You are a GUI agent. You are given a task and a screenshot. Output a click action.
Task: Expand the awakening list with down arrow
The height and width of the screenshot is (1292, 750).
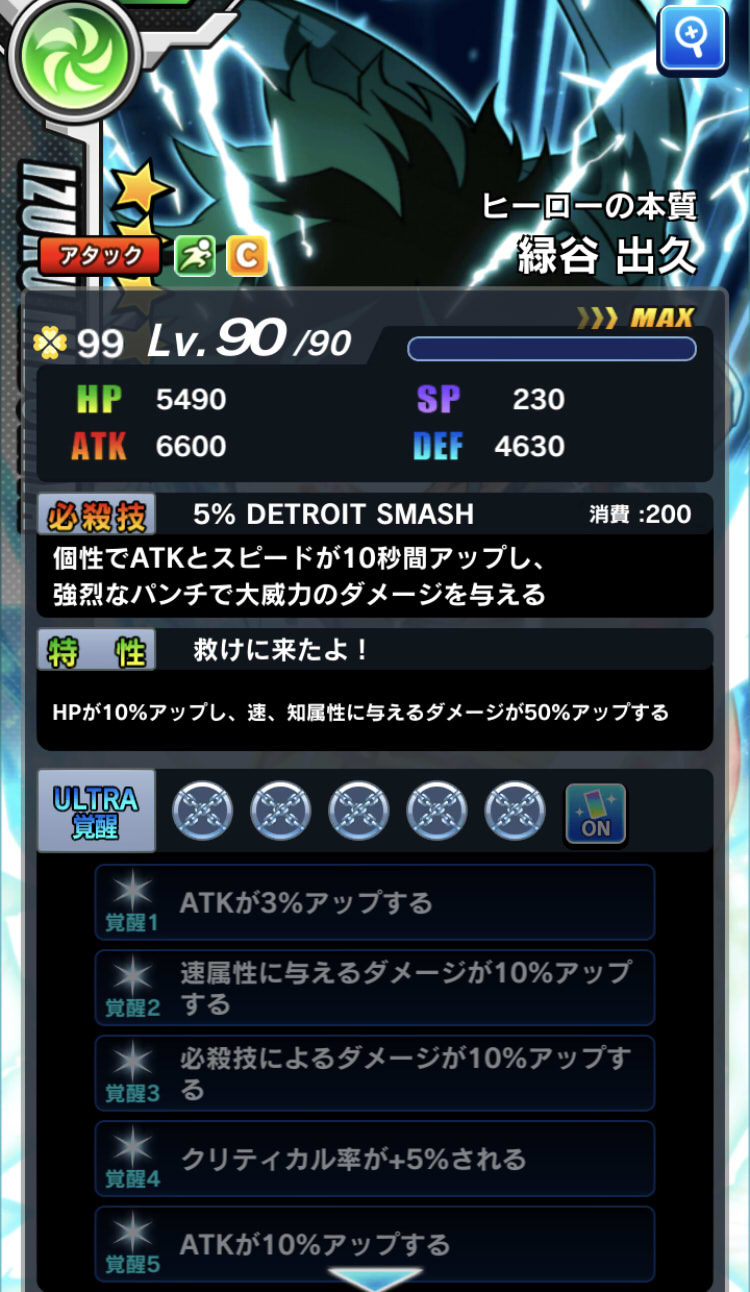tap(374, 1279)
